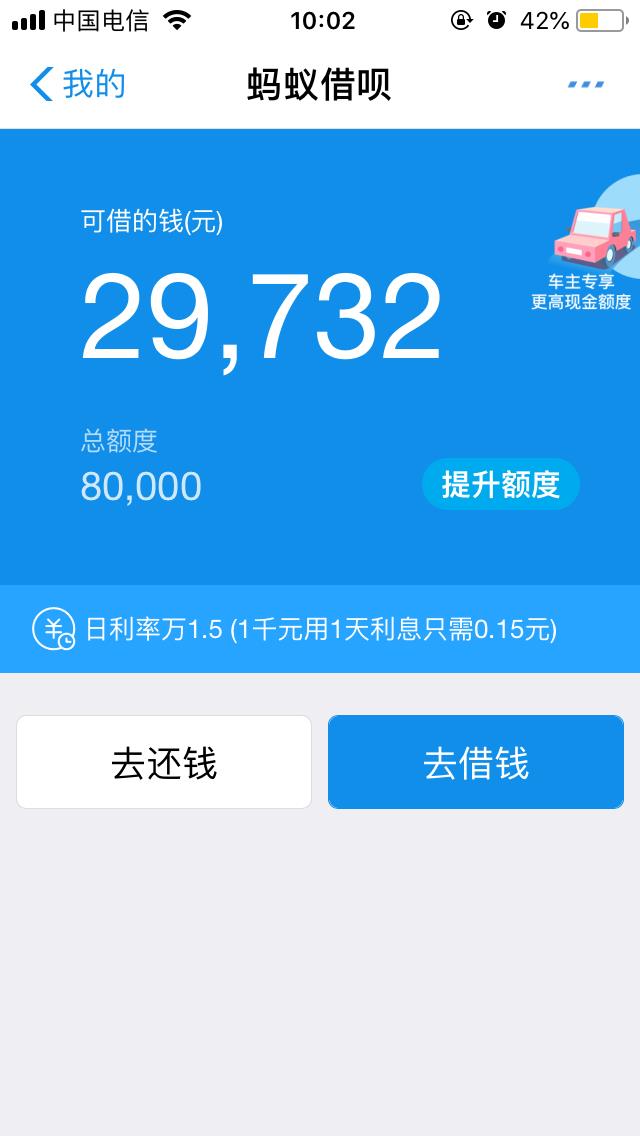This screenshot has width=640, height=1136.
Task: Open the three-dot overflow menu
Action: [586, 84]
